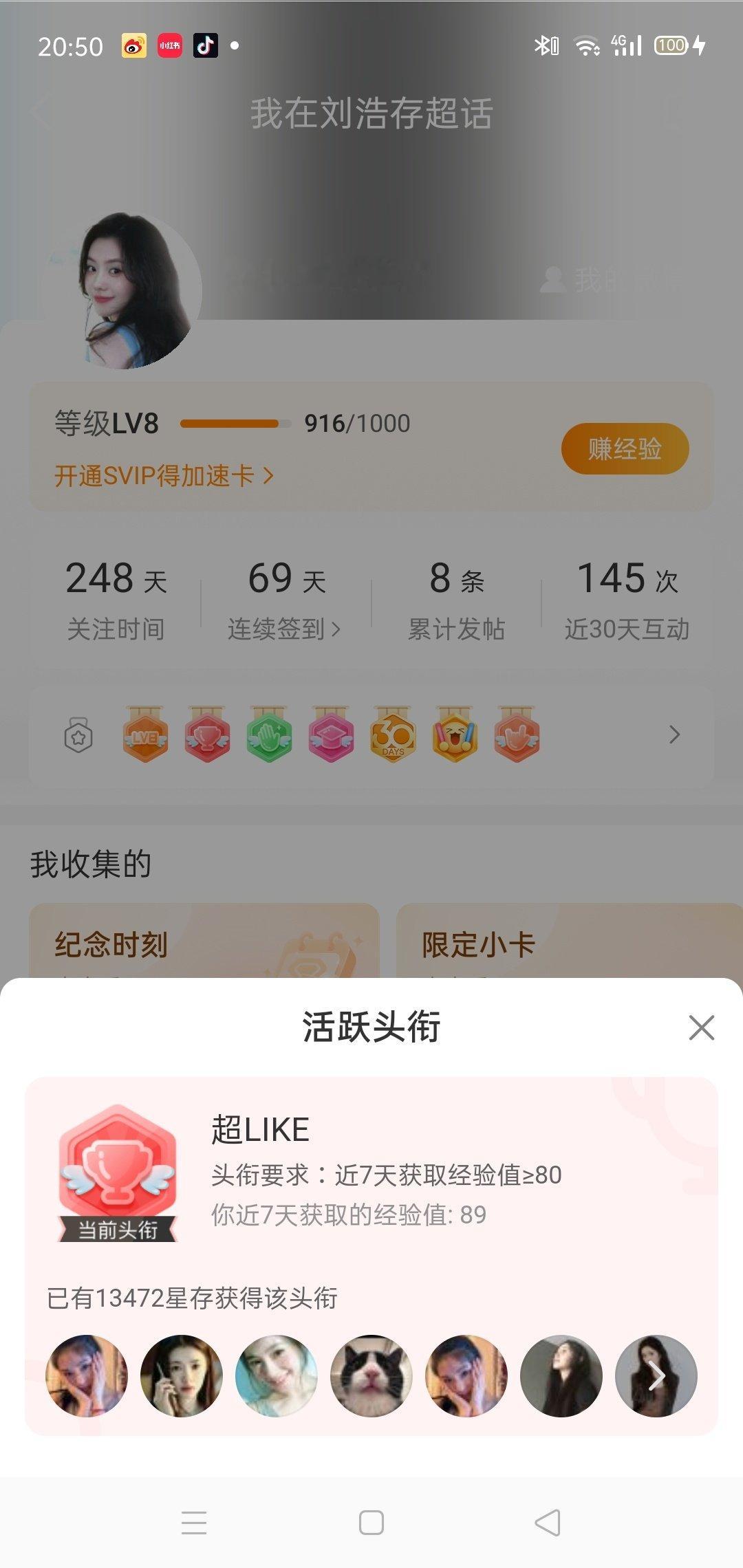
Task: Open the cat avatar user's profile
Action: 371,1376
